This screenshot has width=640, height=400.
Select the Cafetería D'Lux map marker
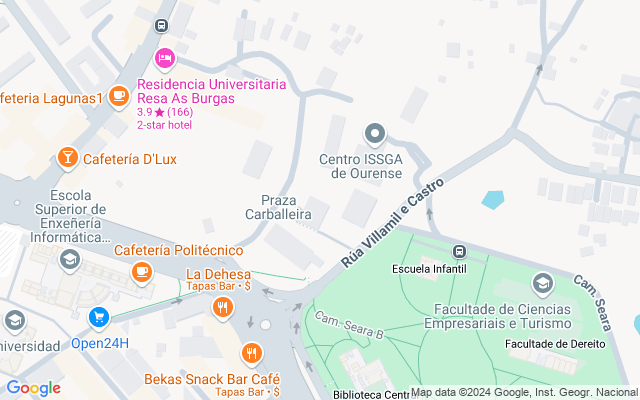pyautogui.click(x=67, y=158)
